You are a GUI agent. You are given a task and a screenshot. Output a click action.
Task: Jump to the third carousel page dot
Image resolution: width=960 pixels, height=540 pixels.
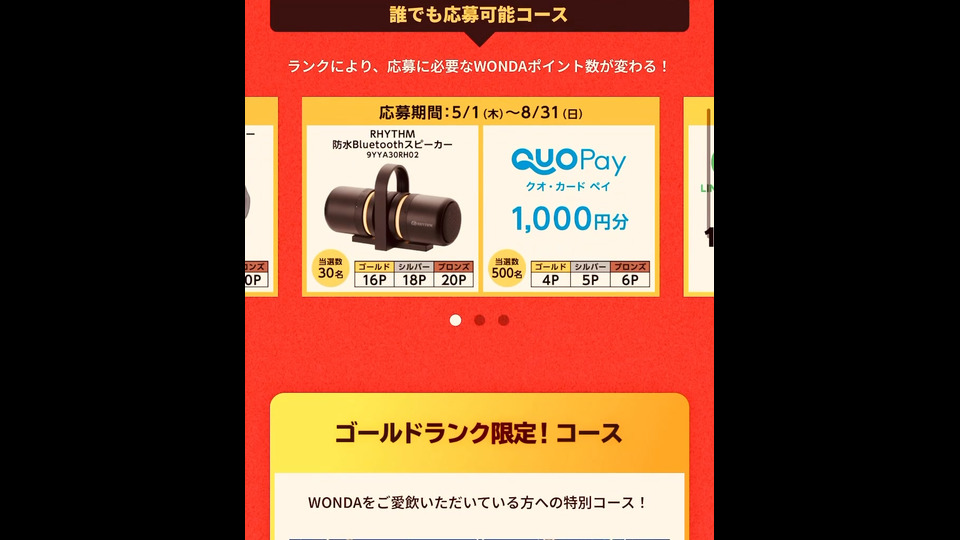(503, 320)
